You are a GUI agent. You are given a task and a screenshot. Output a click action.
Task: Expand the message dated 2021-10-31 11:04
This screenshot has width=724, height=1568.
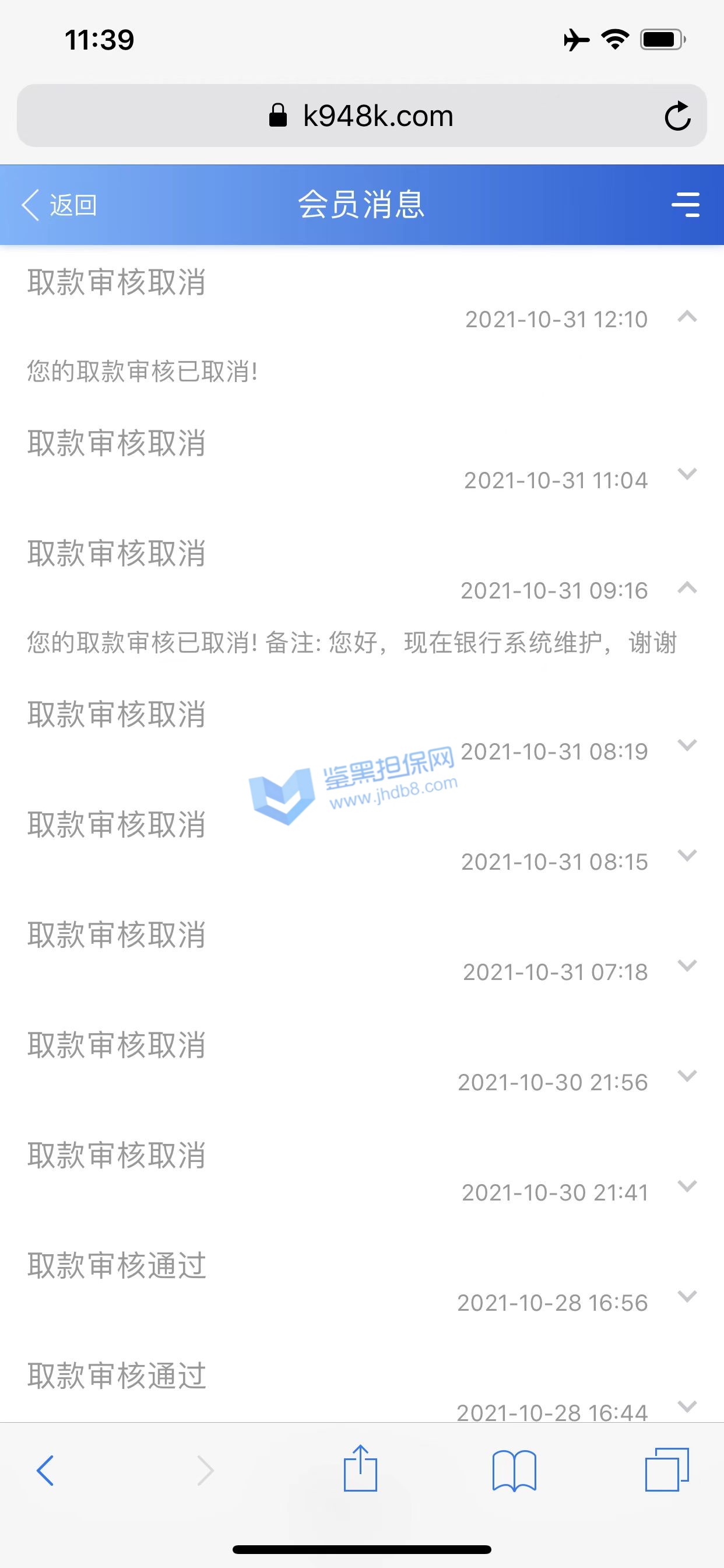[687, 474]
